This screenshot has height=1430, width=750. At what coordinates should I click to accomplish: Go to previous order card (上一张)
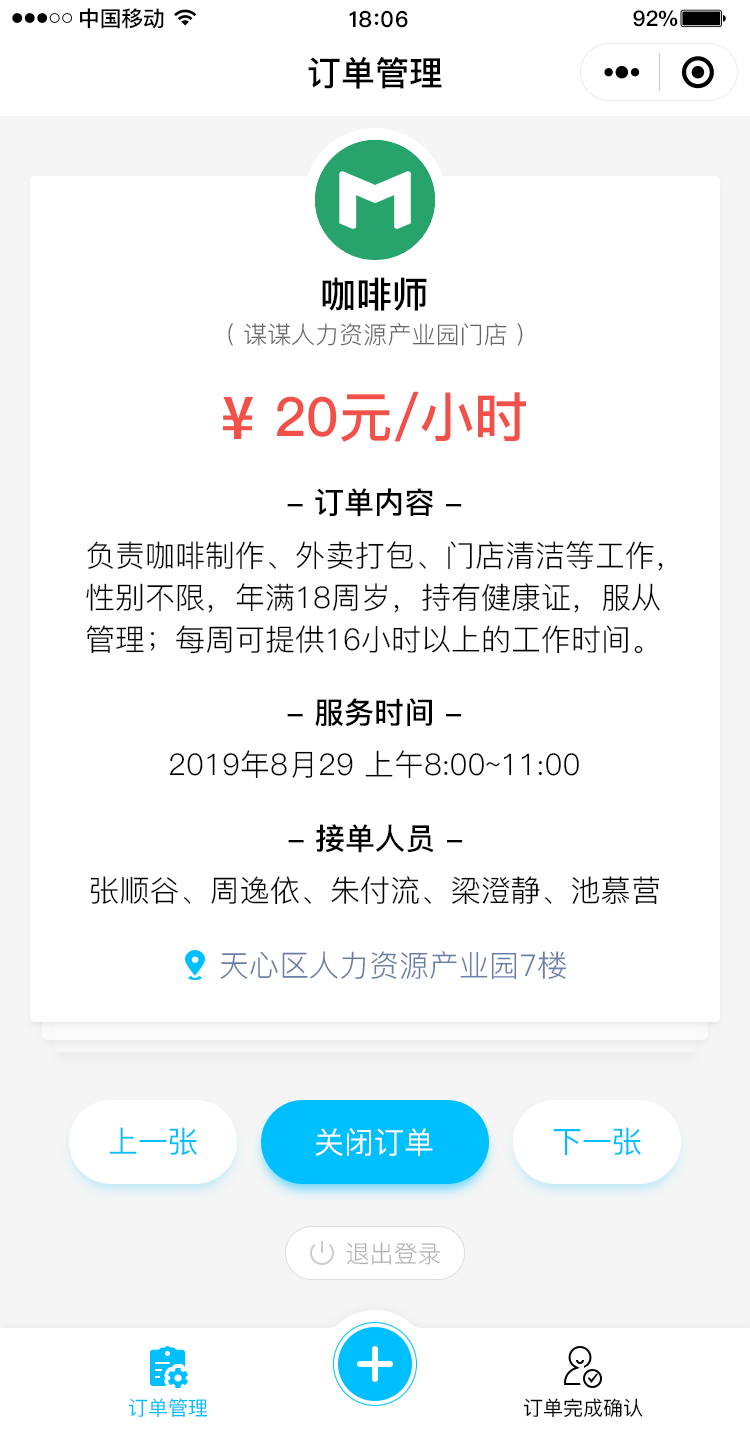153,1142
